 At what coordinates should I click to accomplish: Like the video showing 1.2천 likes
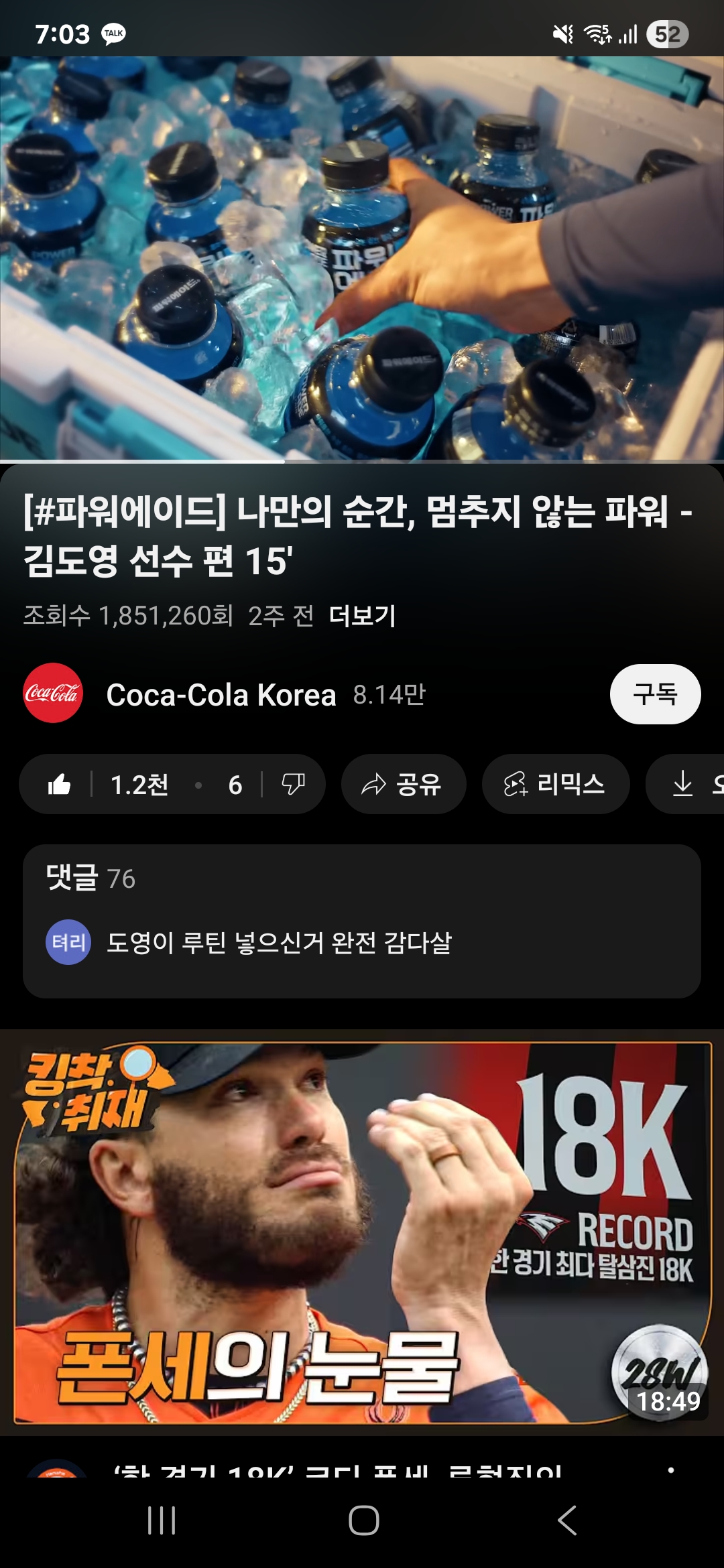107,785
